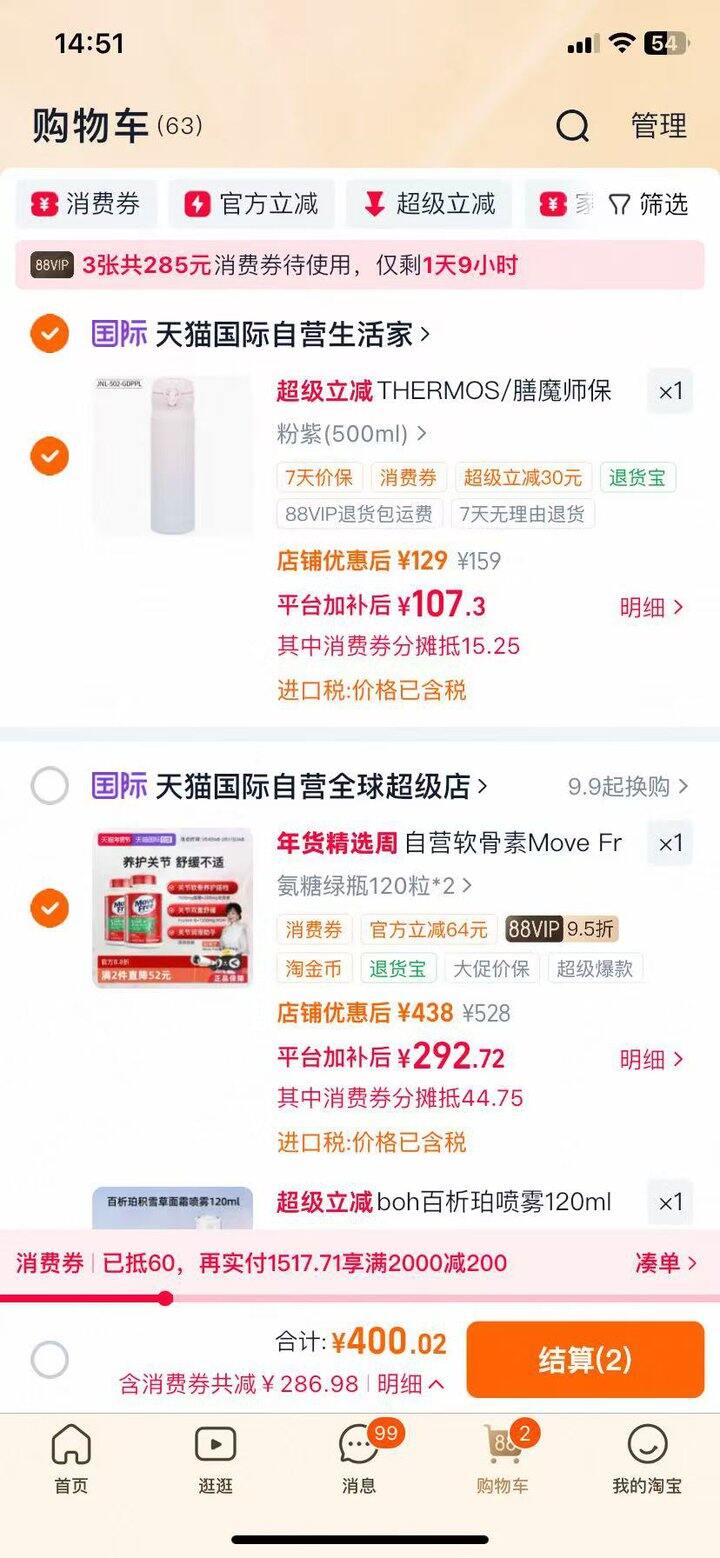Uncheck the Move Free item
This screenshot has width=720, height=1558.
tap(49, 908)
